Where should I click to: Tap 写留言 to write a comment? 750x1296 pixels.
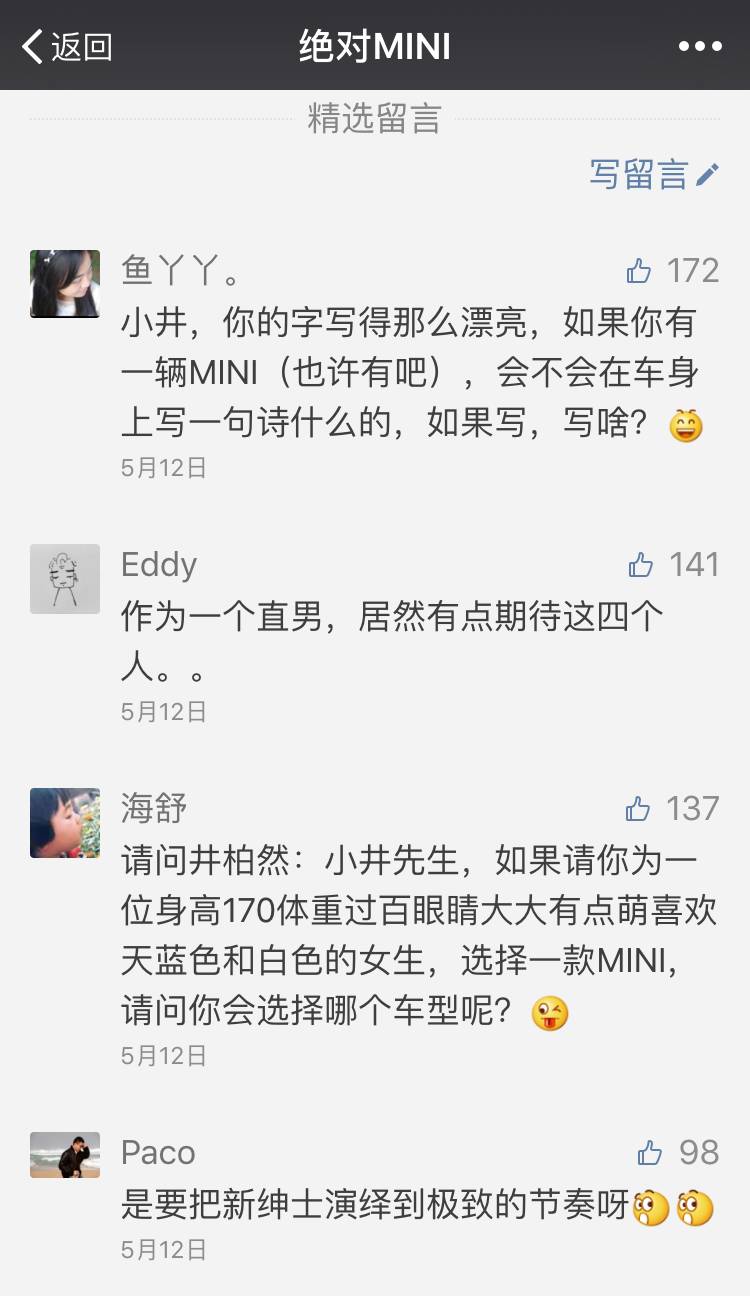654,174
